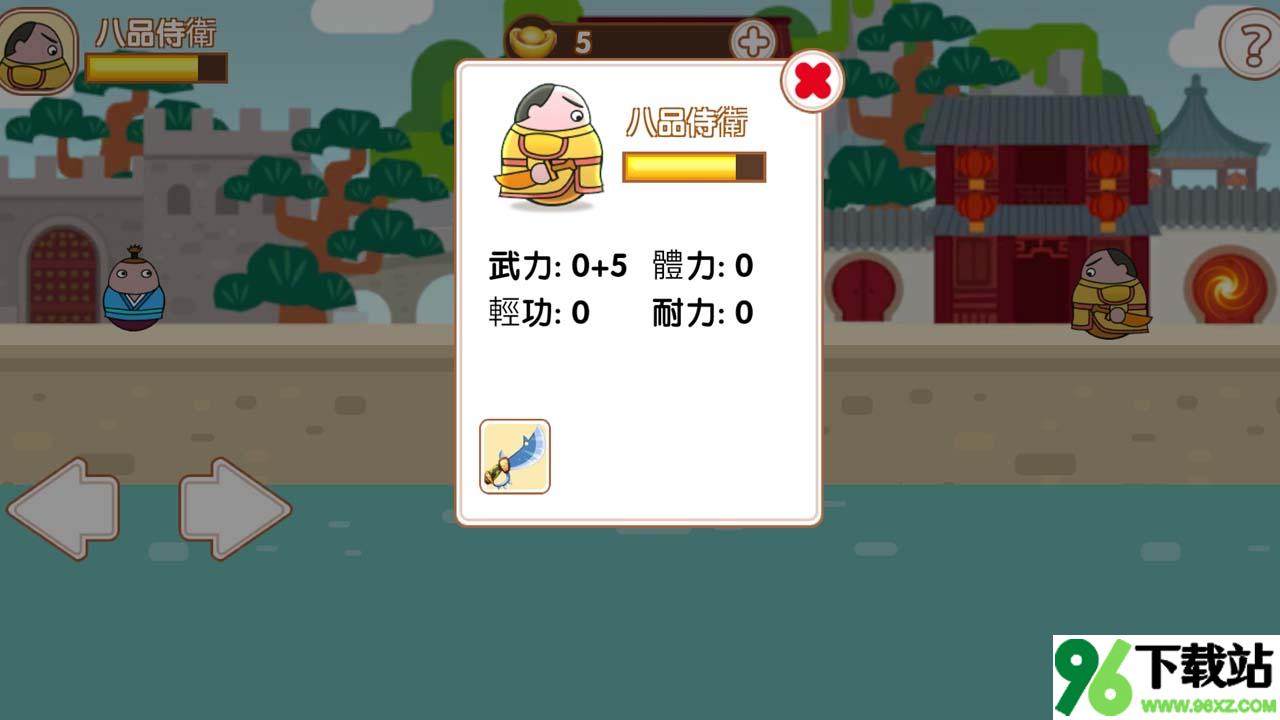Open the player avatar profile
The height and width of the screenshot is (720, 1280).
click(38, 51)
